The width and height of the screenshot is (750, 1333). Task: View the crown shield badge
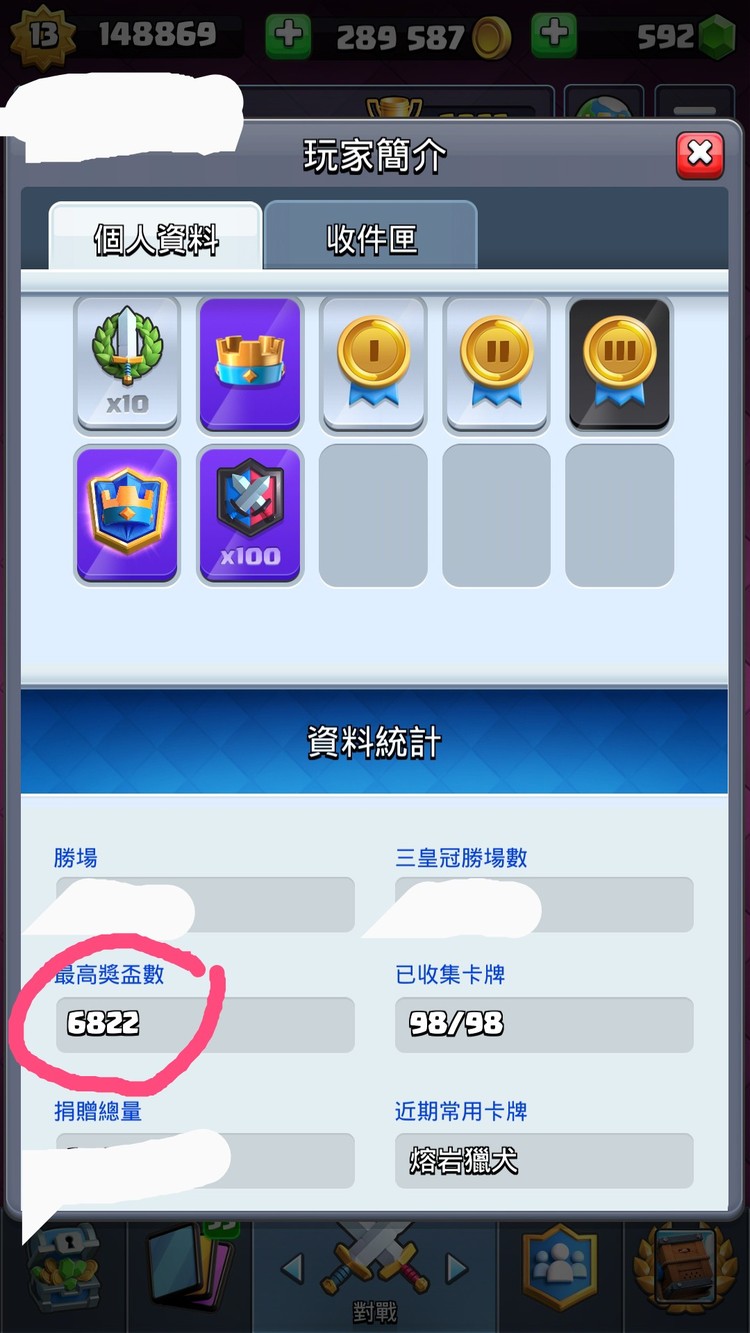127,514
